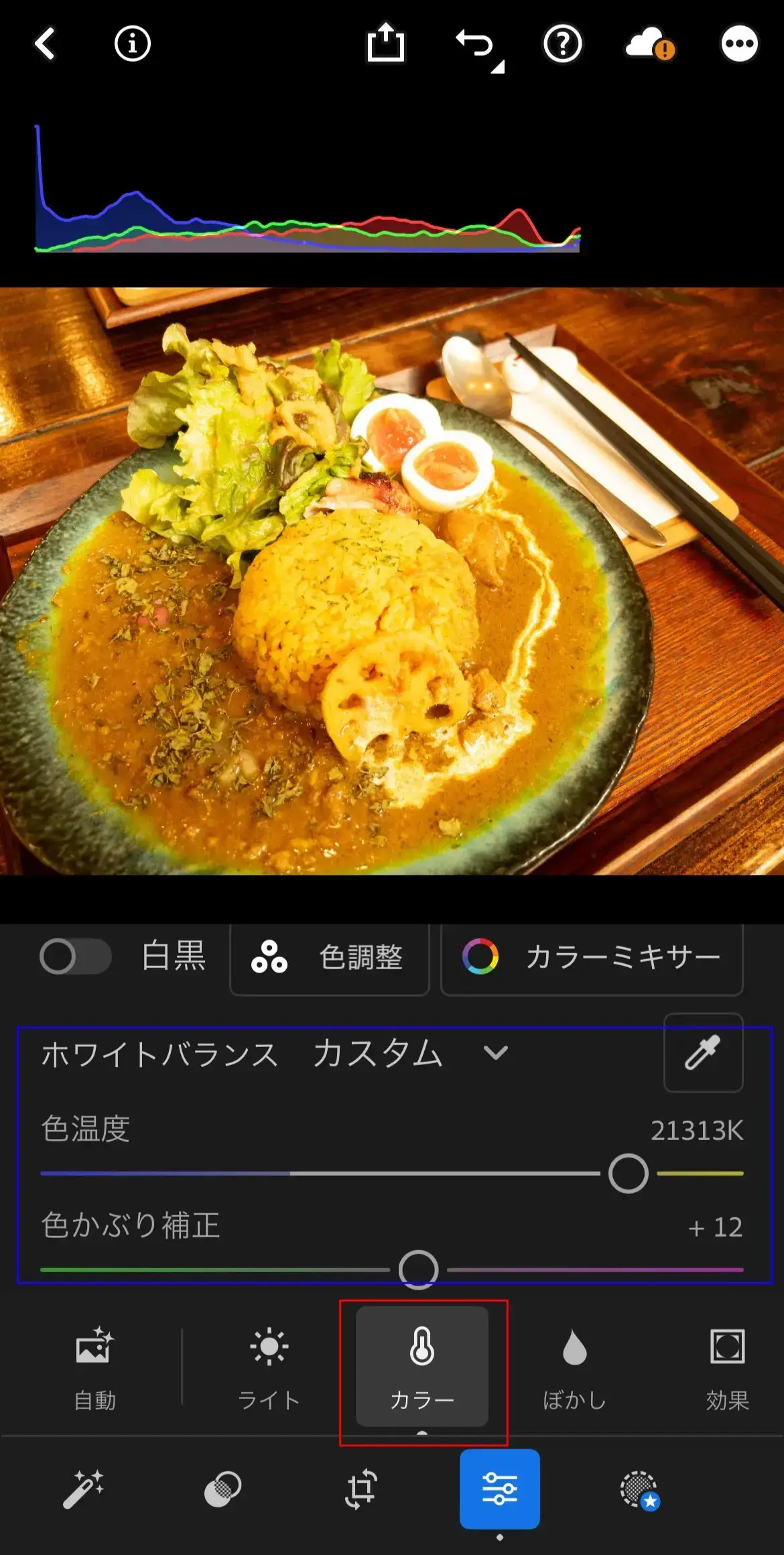Open the three-dot overflow menu
This screenshot has height=1555, width=784.
tap(739, 44)
